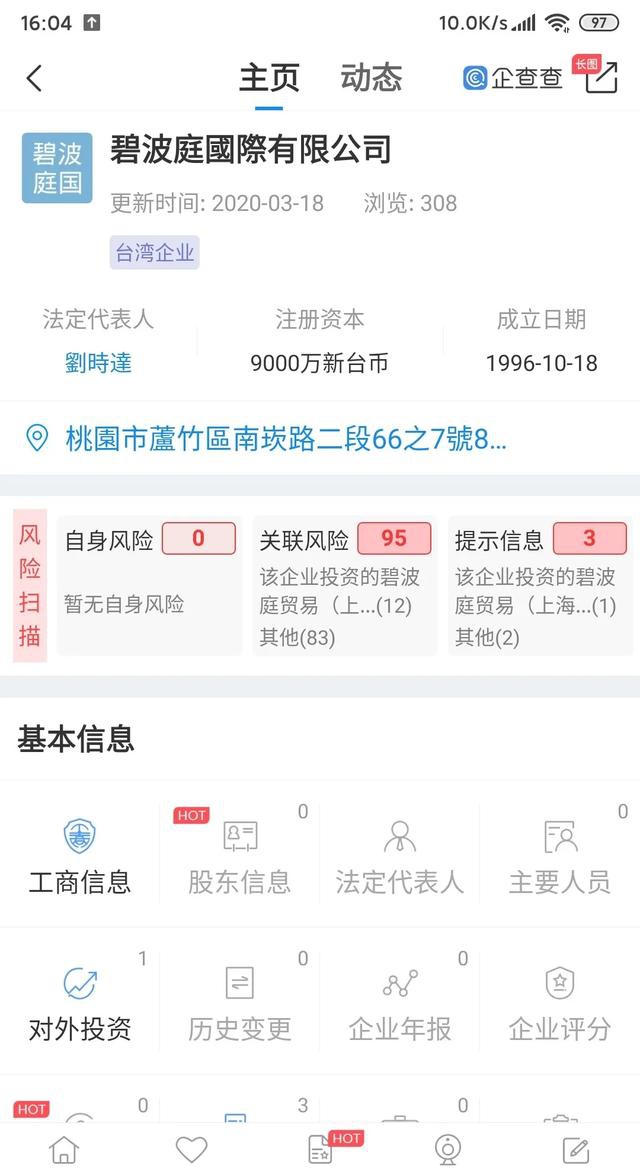The height and width of the screenshot is (1173, 640).
Task: Tap the heart icon to favorite this company
Action: (x=191, y=1148)
